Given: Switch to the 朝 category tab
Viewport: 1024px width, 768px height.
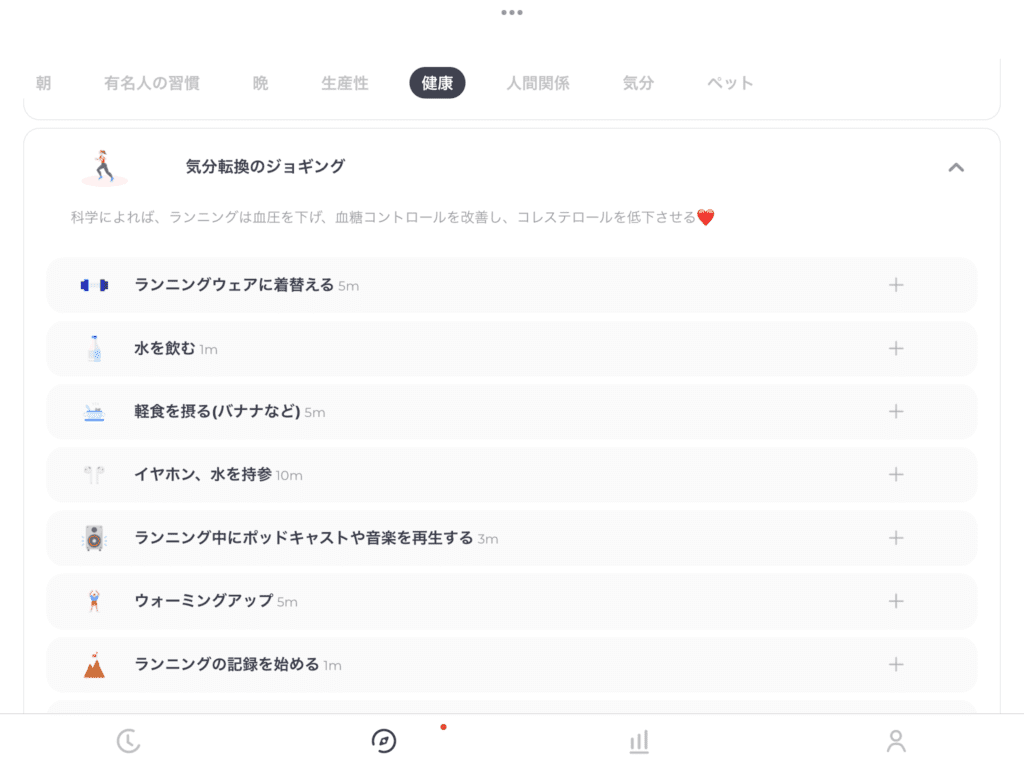Looking at the screenshot, I should [43, 83].
